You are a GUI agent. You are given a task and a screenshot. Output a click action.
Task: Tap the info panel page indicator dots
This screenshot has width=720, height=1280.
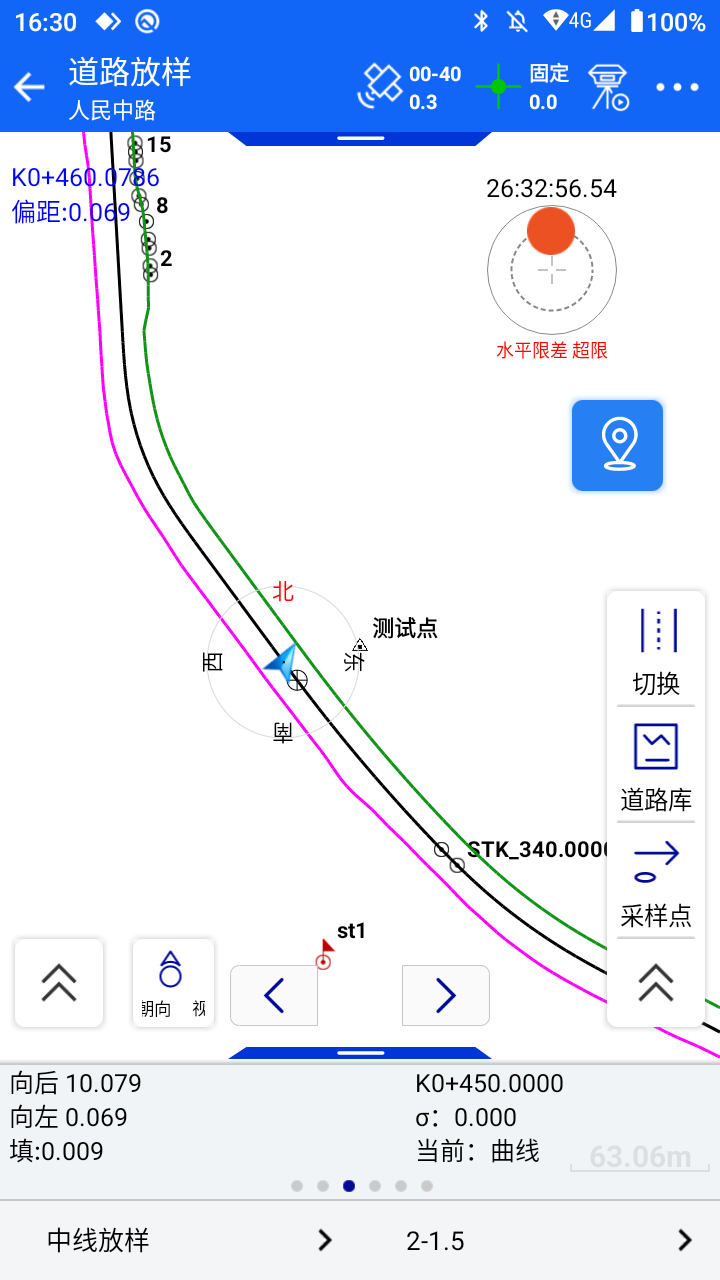tap(362, 1186)
